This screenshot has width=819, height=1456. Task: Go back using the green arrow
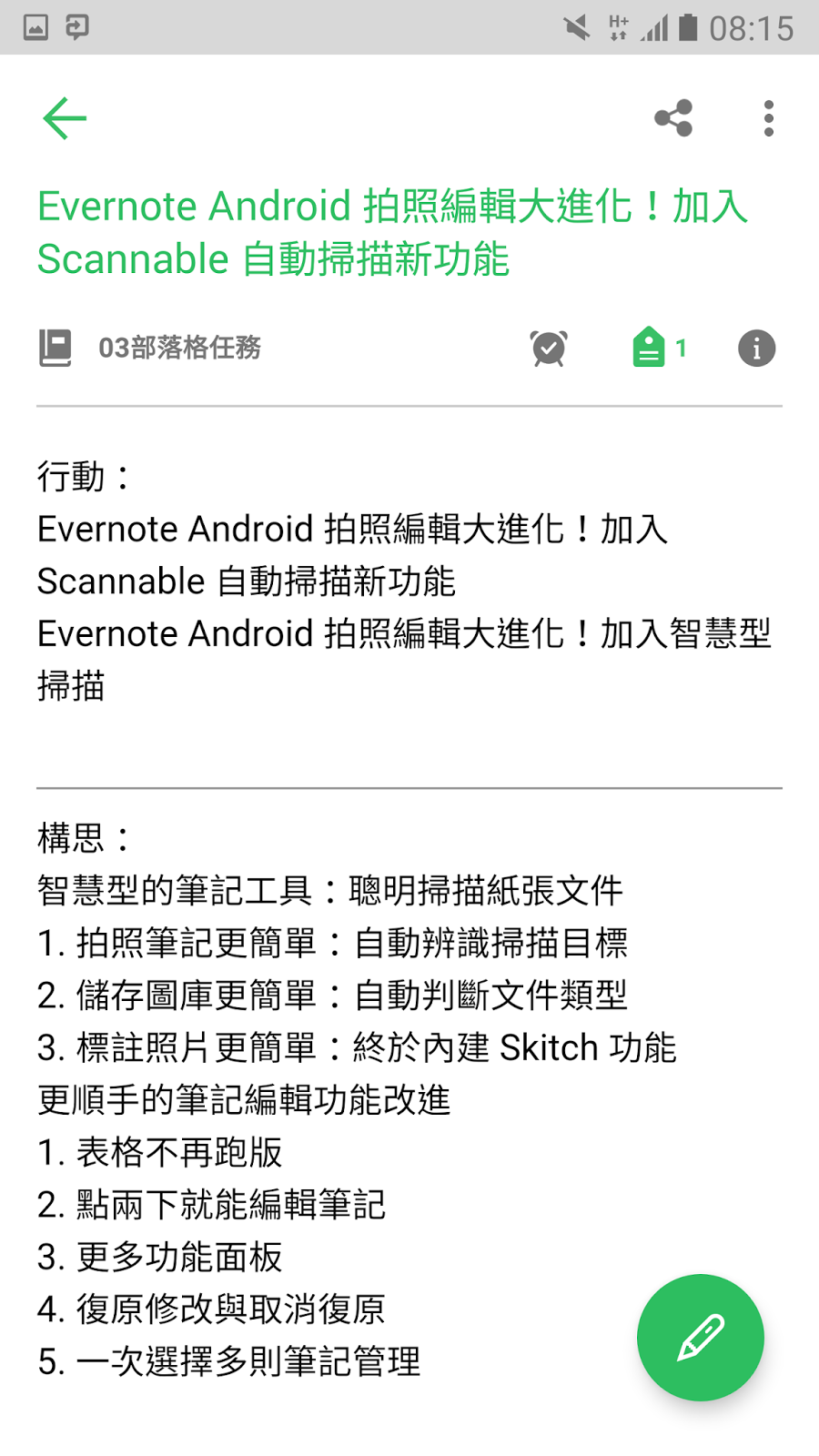(x=65, y=118)
